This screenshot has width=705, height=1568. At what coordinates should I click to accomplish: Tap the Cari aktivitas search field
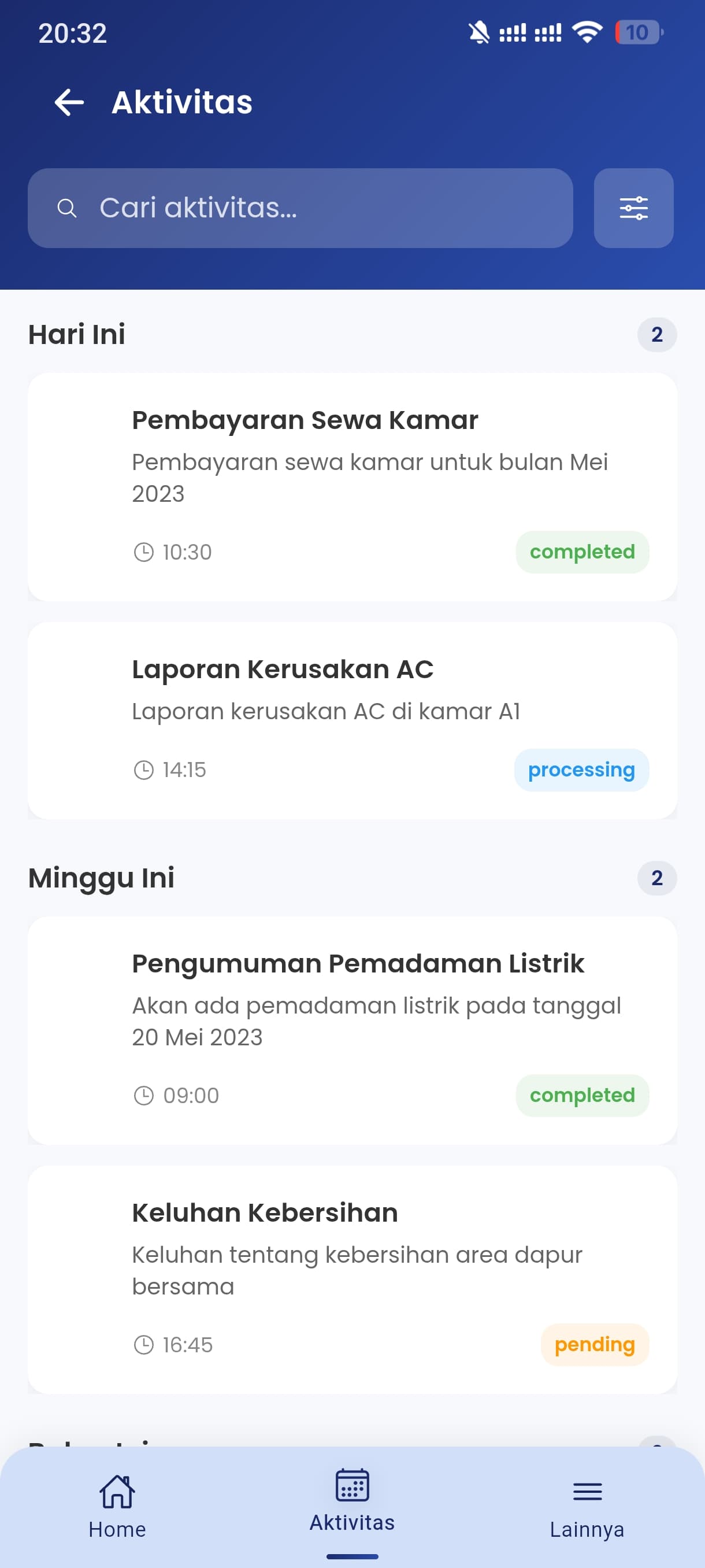coord(300,208)
